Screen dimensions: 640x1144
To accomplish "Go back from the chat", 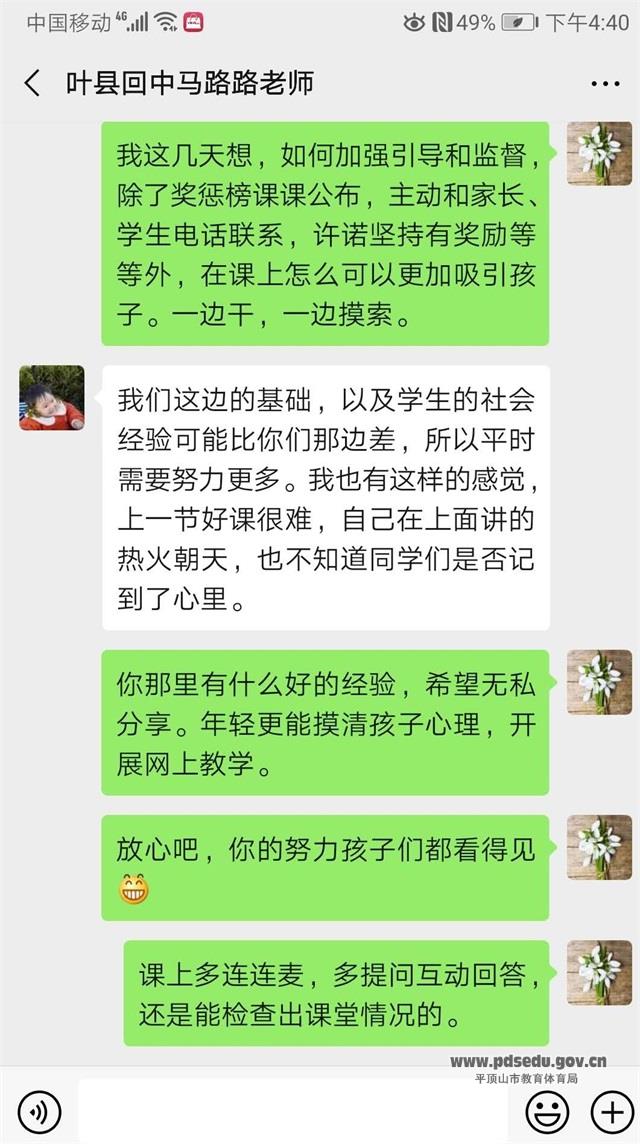I will (32, 82).
